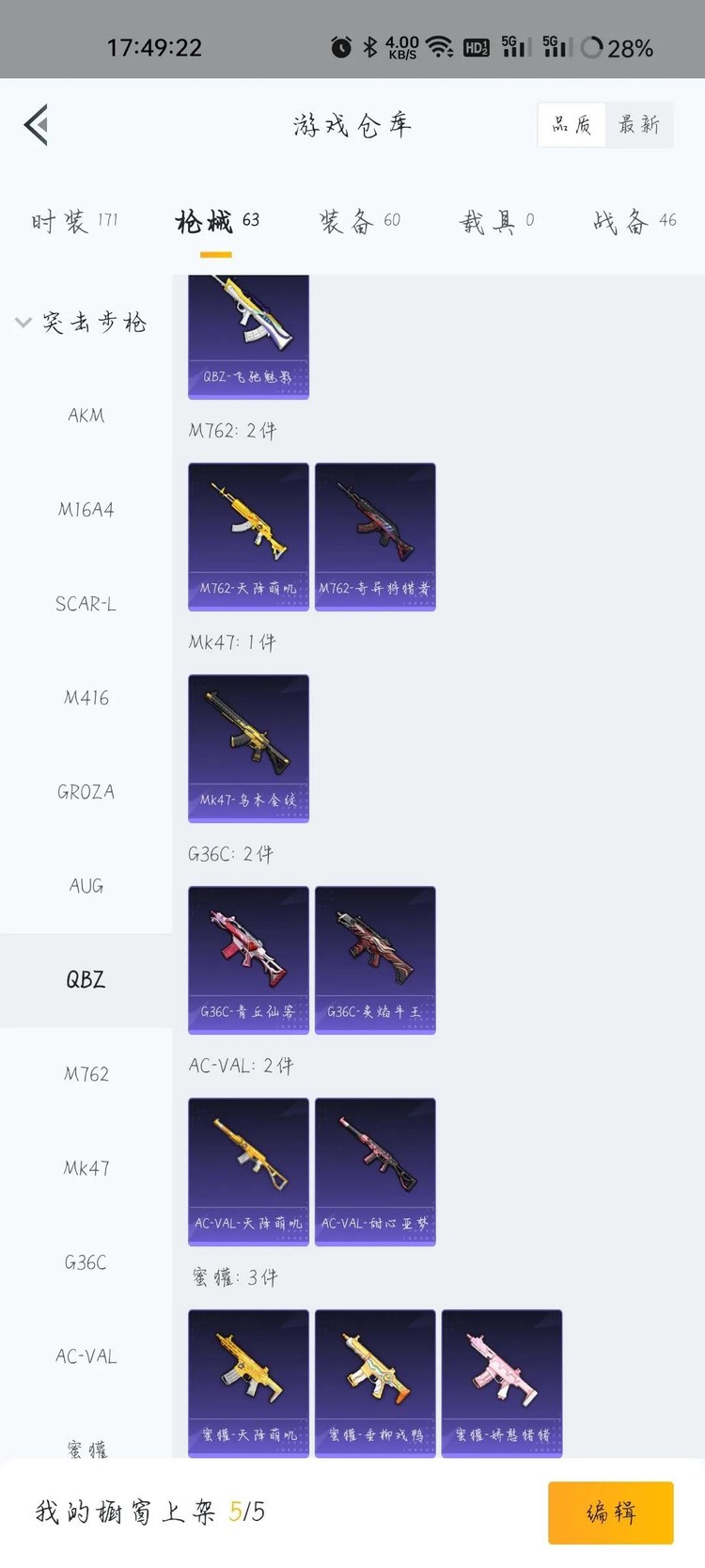Switch to the 时装 tab
The width and height of the screenshot is (705, 1568).
tap(73, 221)
